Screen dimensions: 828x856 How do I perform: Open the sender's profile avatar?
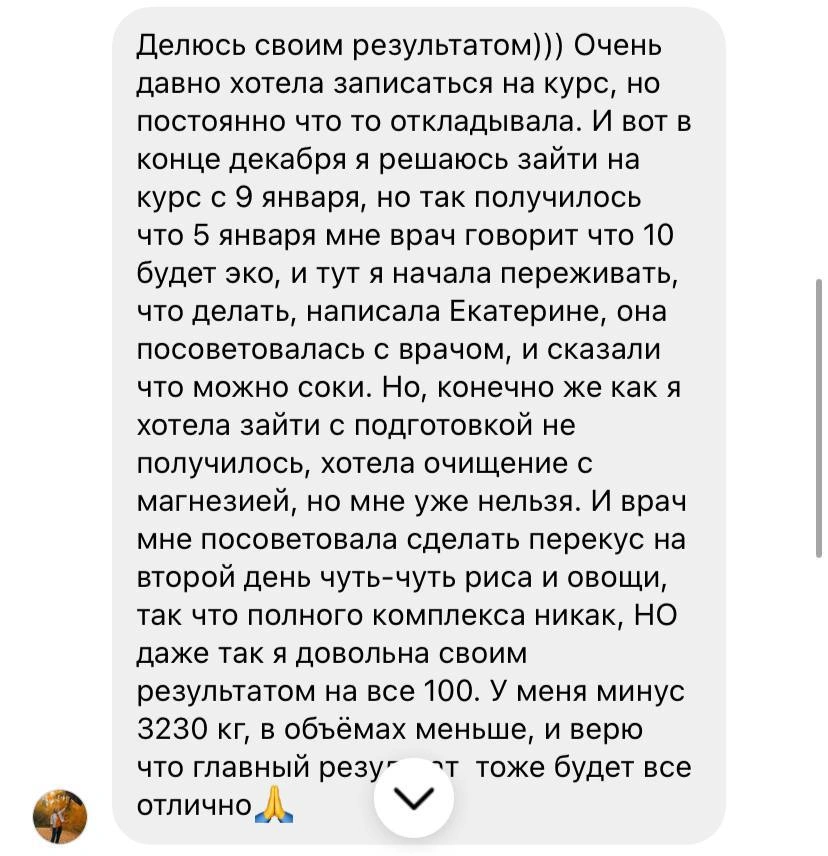[60, 815]
